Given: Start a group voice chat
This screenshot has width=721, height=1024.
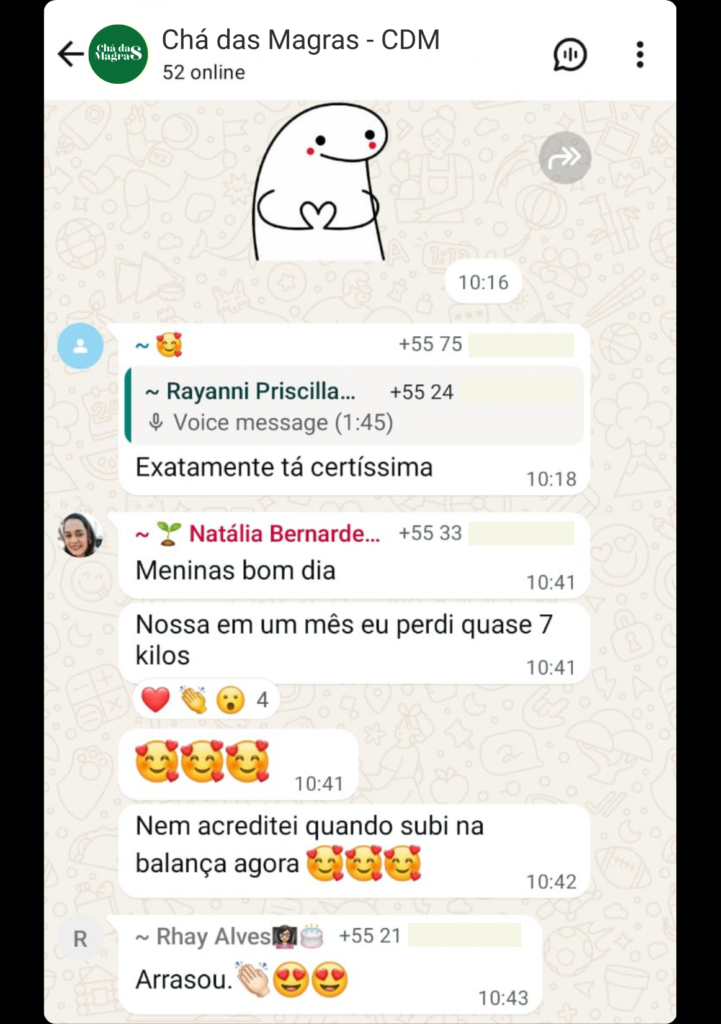Looking at the screenshot, I should click(x=570, y=54).
